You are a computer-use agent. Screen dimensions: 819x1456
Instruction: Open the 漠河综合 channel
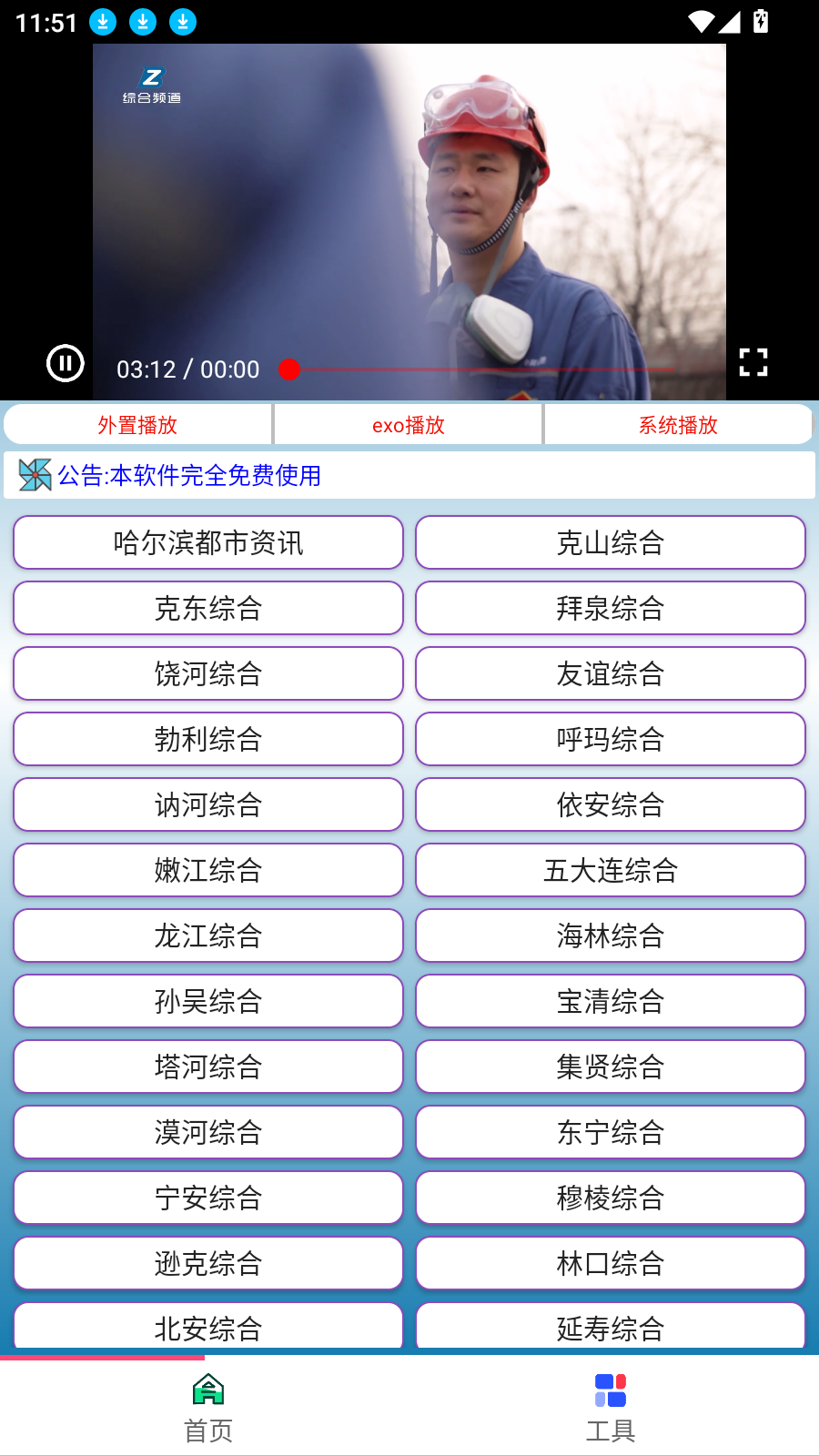pos(207,1132)
